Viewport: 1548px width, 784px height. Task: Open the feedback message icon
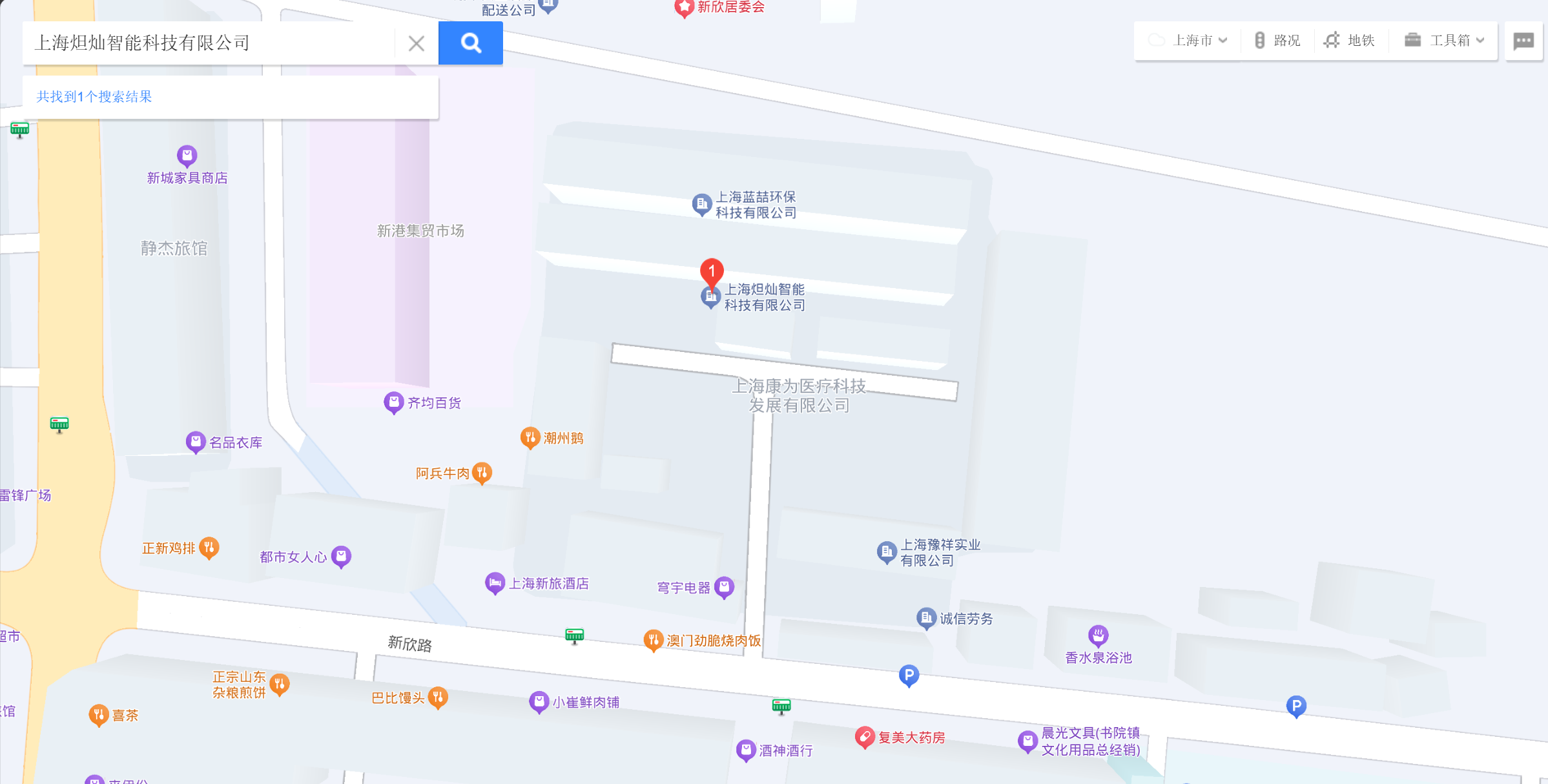point(1523,41)
